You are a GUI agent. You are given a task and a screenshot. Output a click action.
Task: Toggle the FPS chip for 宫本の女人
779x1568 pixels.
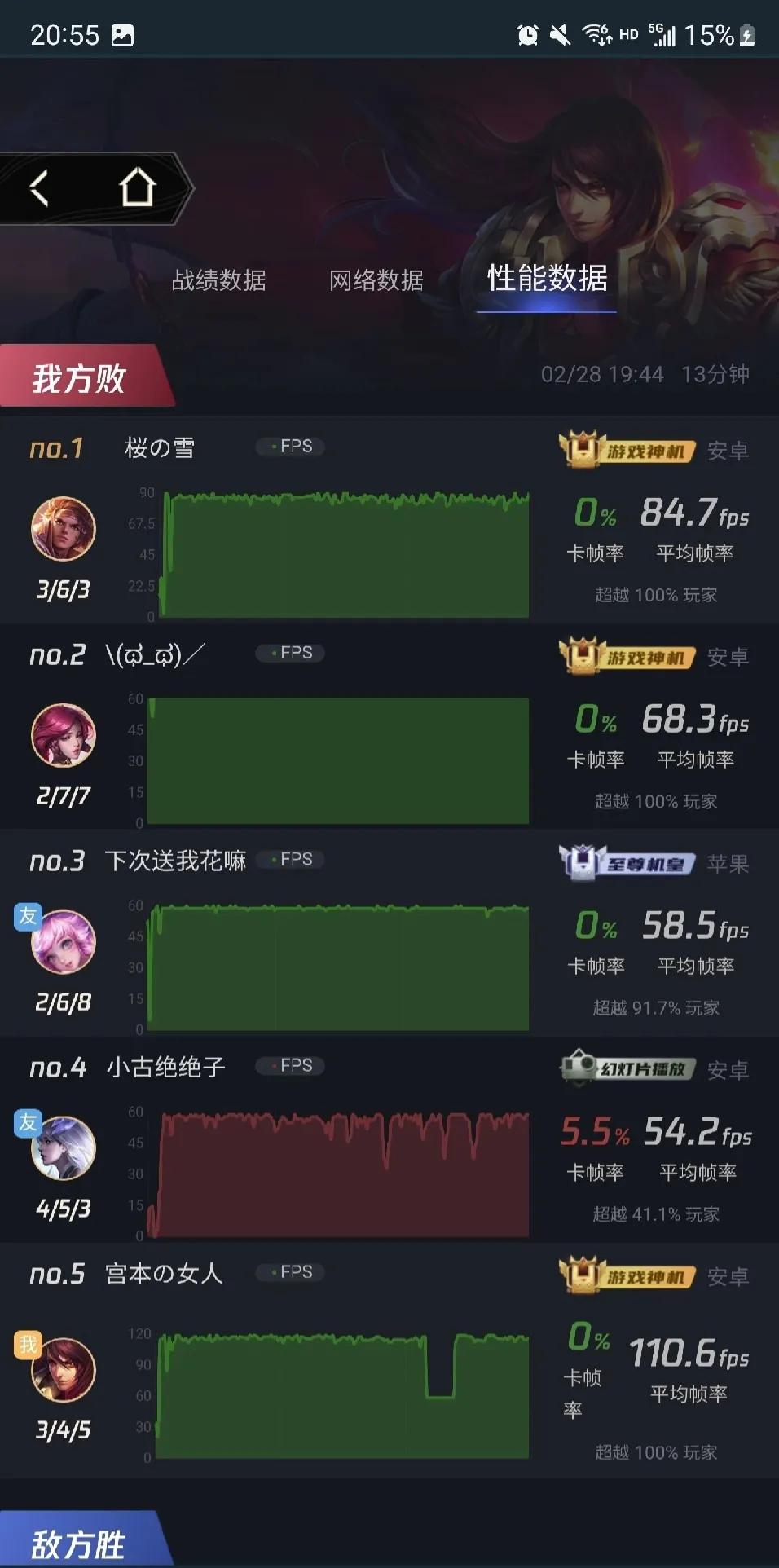[x=291, y=1272]
